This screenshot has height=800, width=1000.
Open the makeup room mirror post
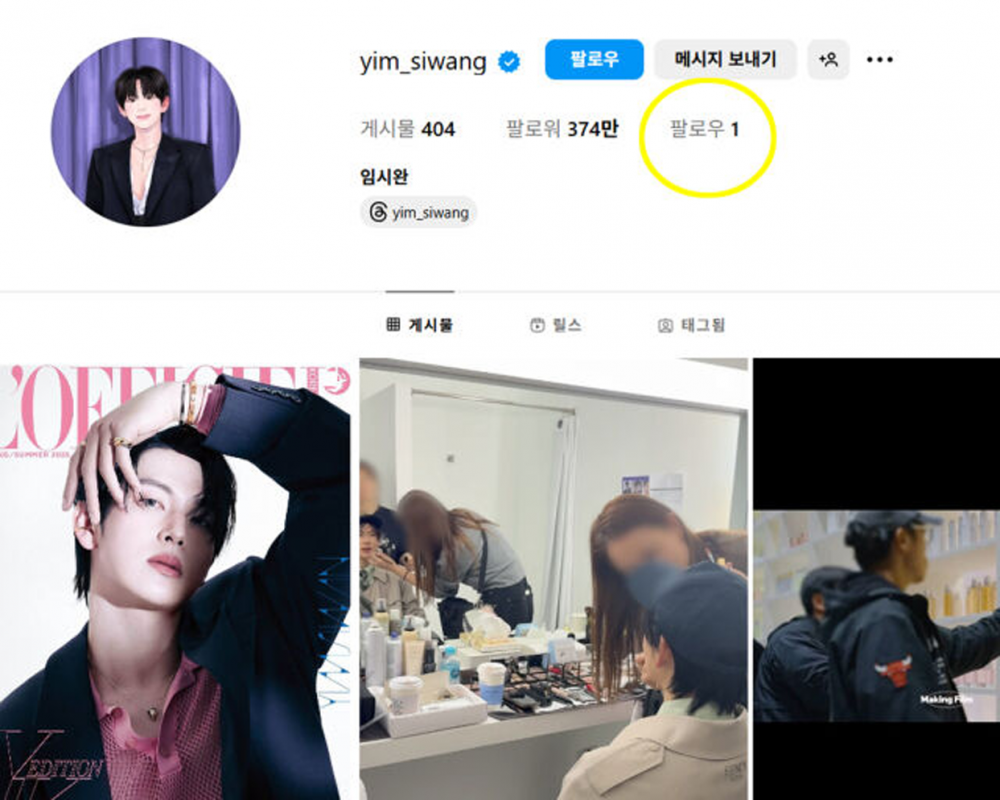tap(553, 580)
